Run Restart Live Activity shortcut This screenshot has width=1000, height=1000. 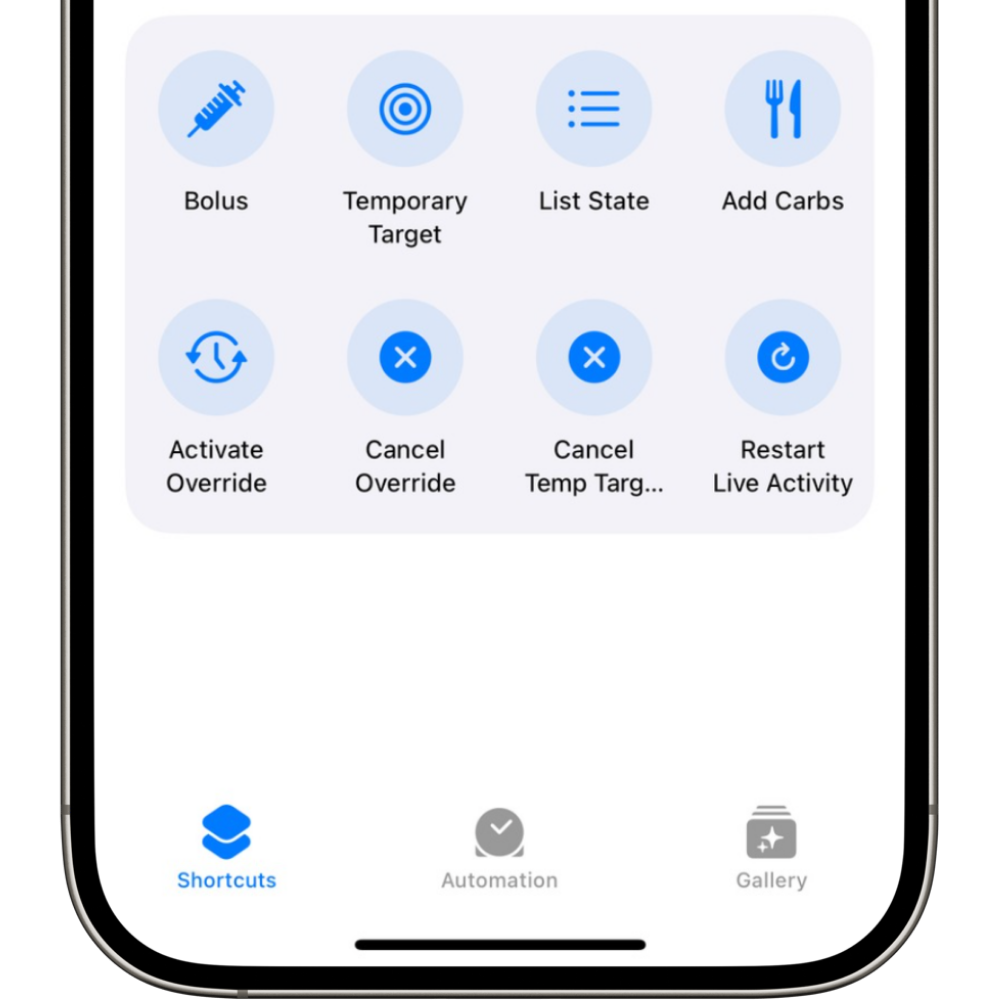(783, 357)
